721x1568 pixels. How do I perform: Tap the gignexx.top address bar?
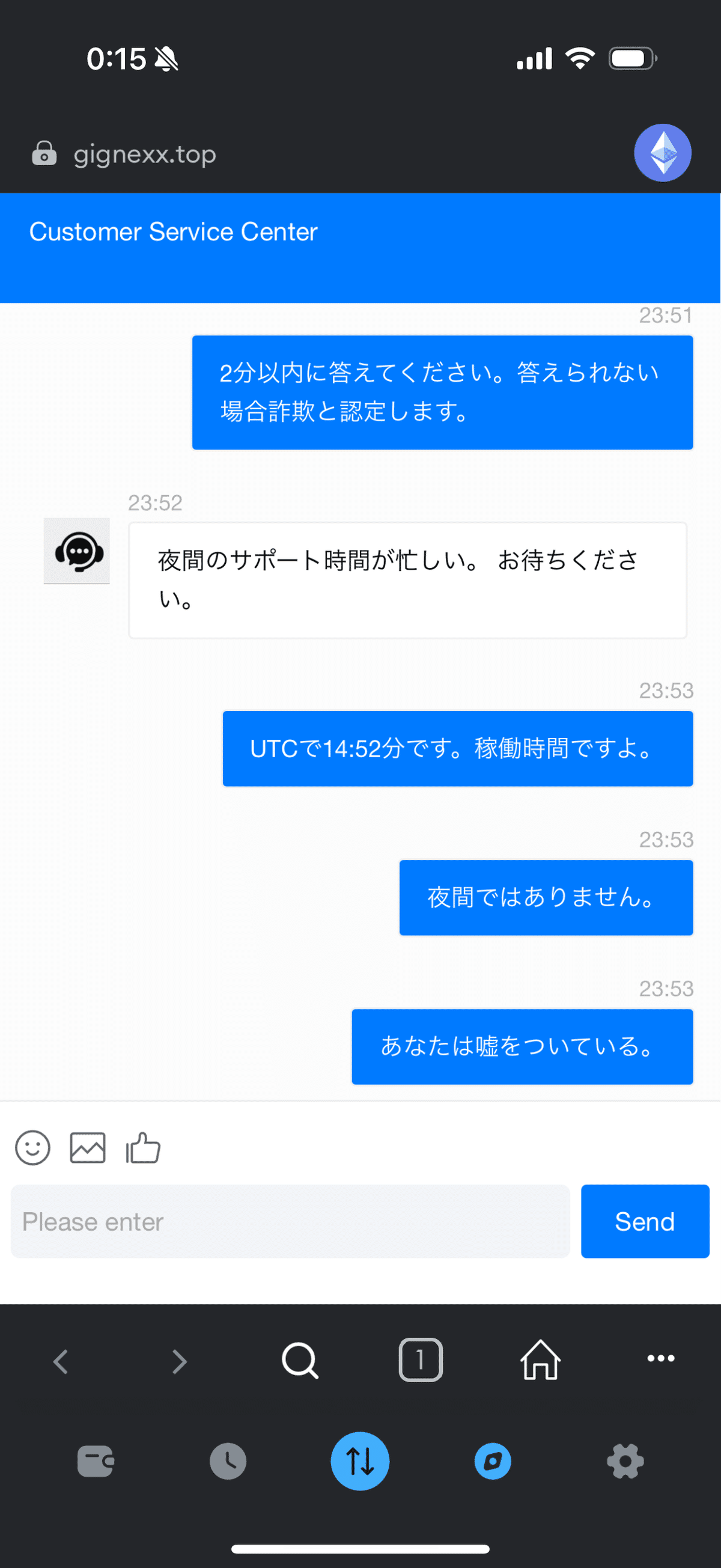[x=145, y=153]
